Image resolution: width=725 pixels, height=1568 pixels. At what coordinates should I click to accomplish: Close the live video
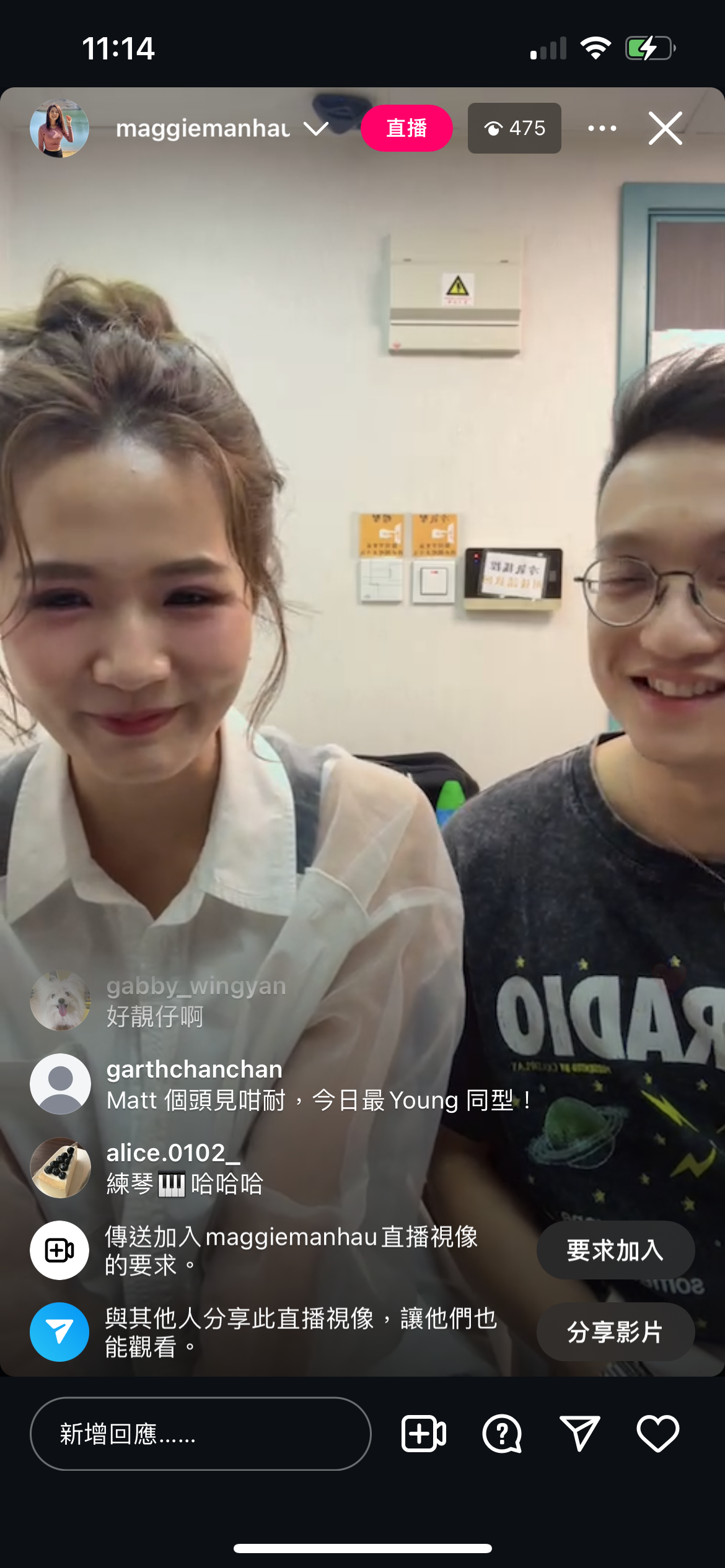[x=665, y=128]
